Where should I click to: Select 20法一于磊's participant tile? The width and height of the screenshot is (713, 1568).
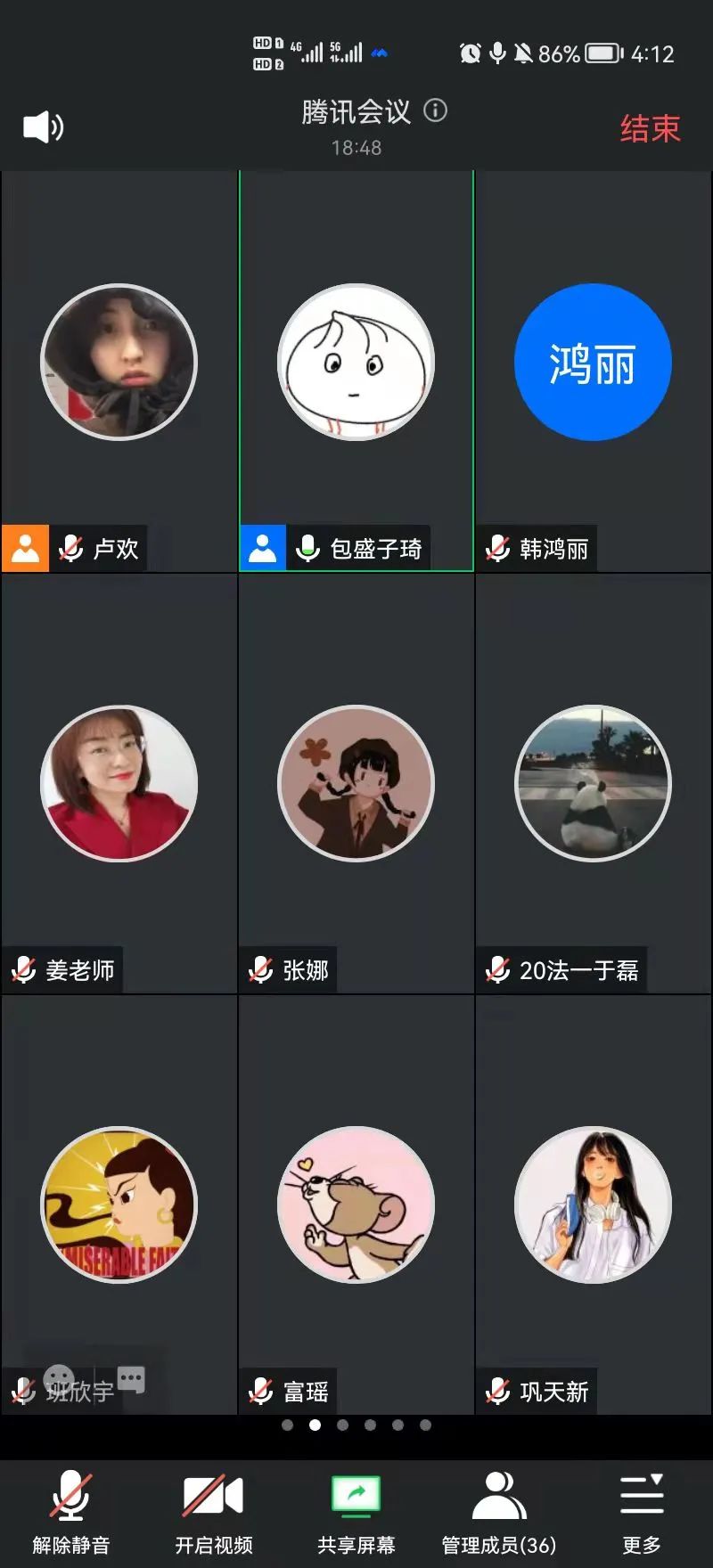[593, 784]
